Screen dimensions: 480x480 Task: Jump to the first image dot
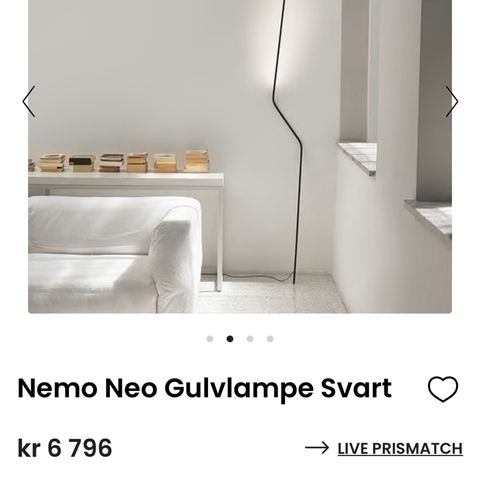point(210,339)
